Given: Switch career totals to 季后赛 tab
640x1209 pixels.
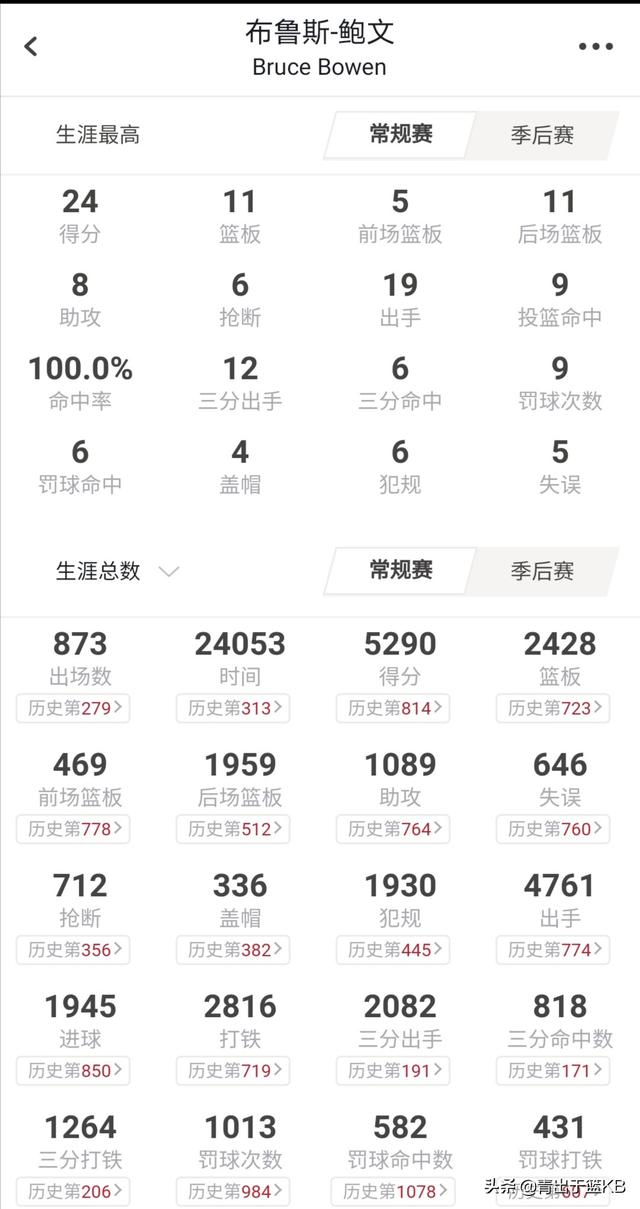Looking at the screenshot, I should tap(542, 572).
